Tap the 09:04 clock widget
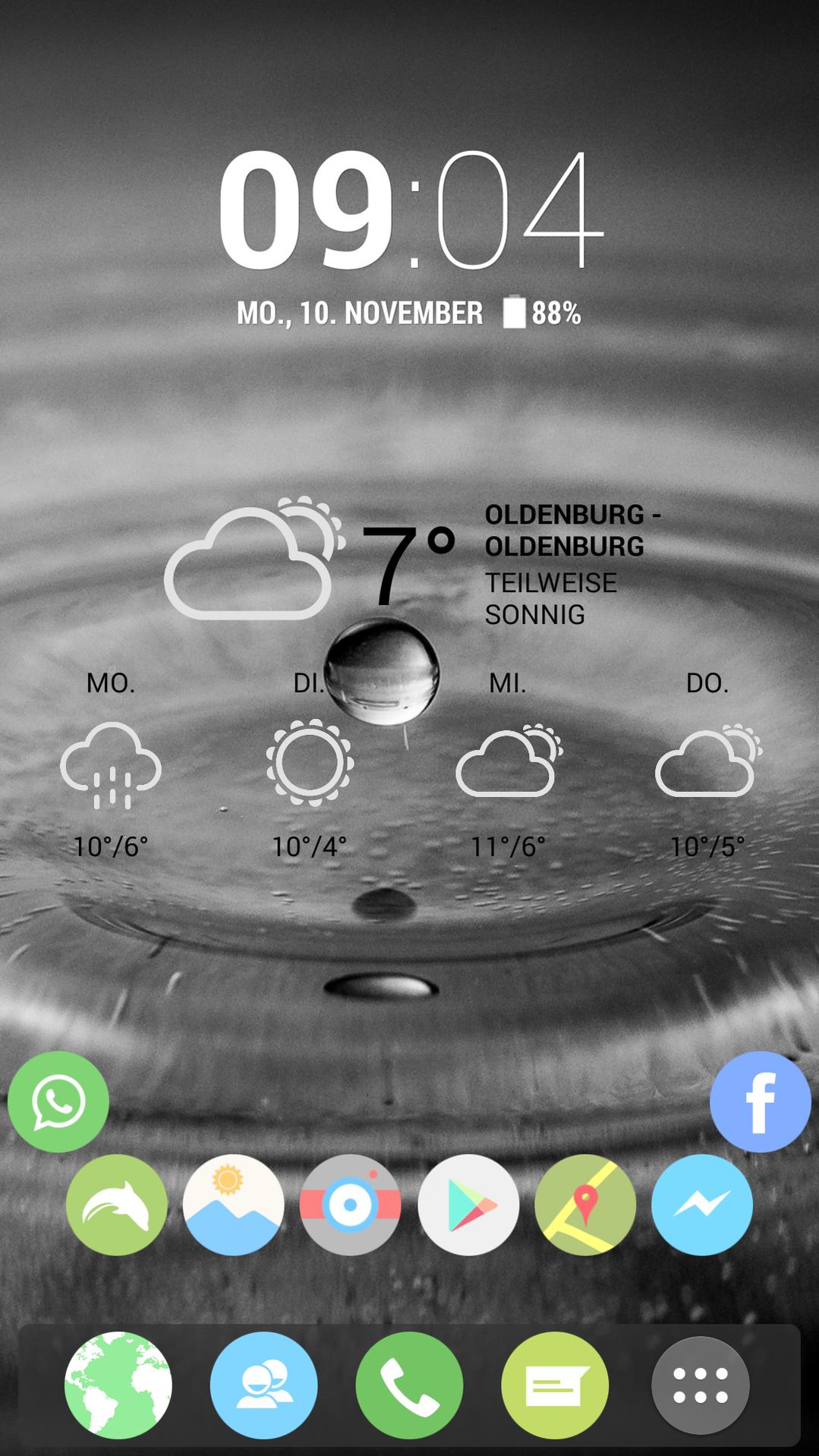The image size is (819, 1456). [410, 211]
